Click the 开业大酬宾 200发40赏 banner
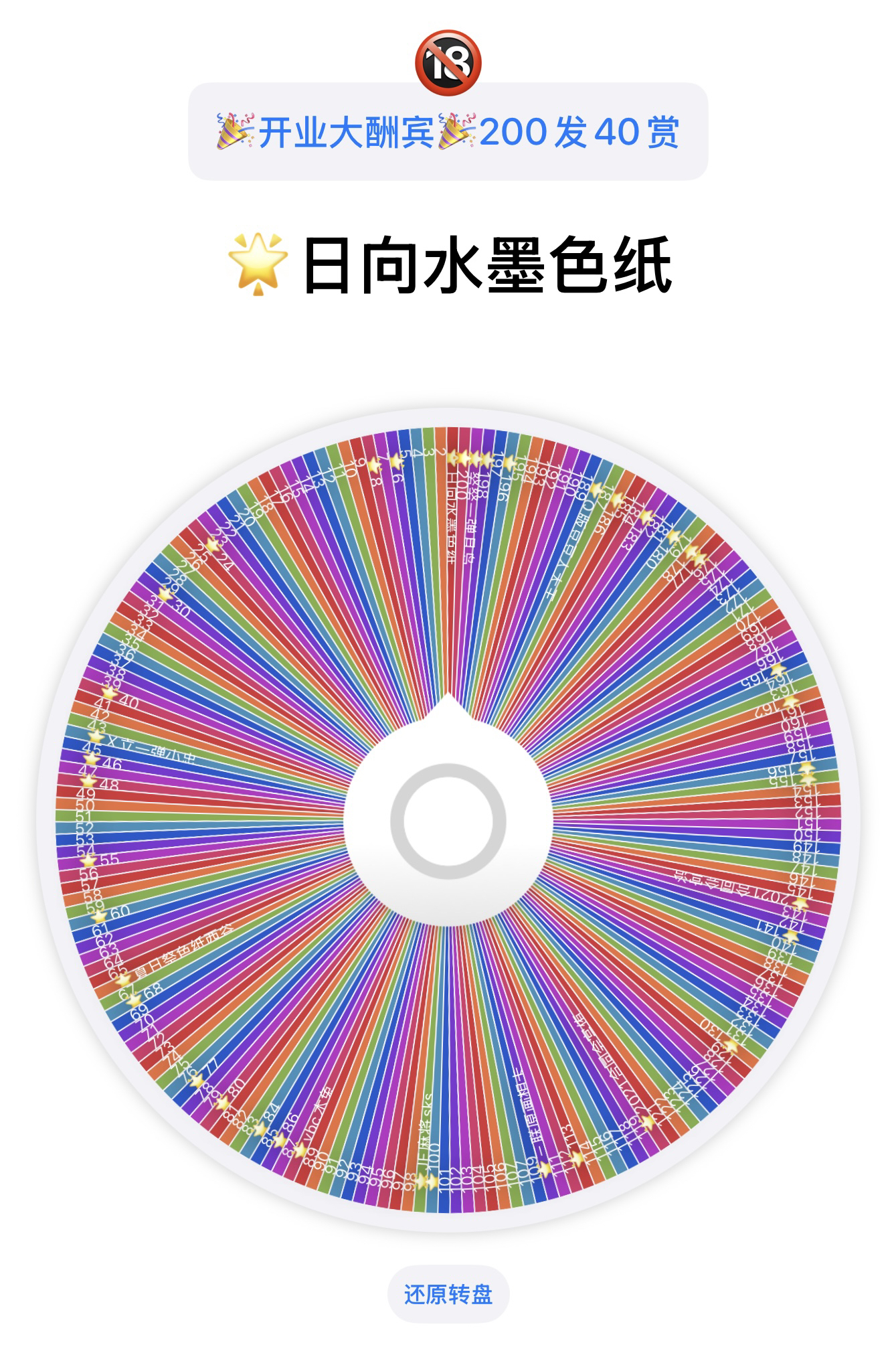Image resolution: width=896 pixels, height=1345 pixels. point(447,134)
